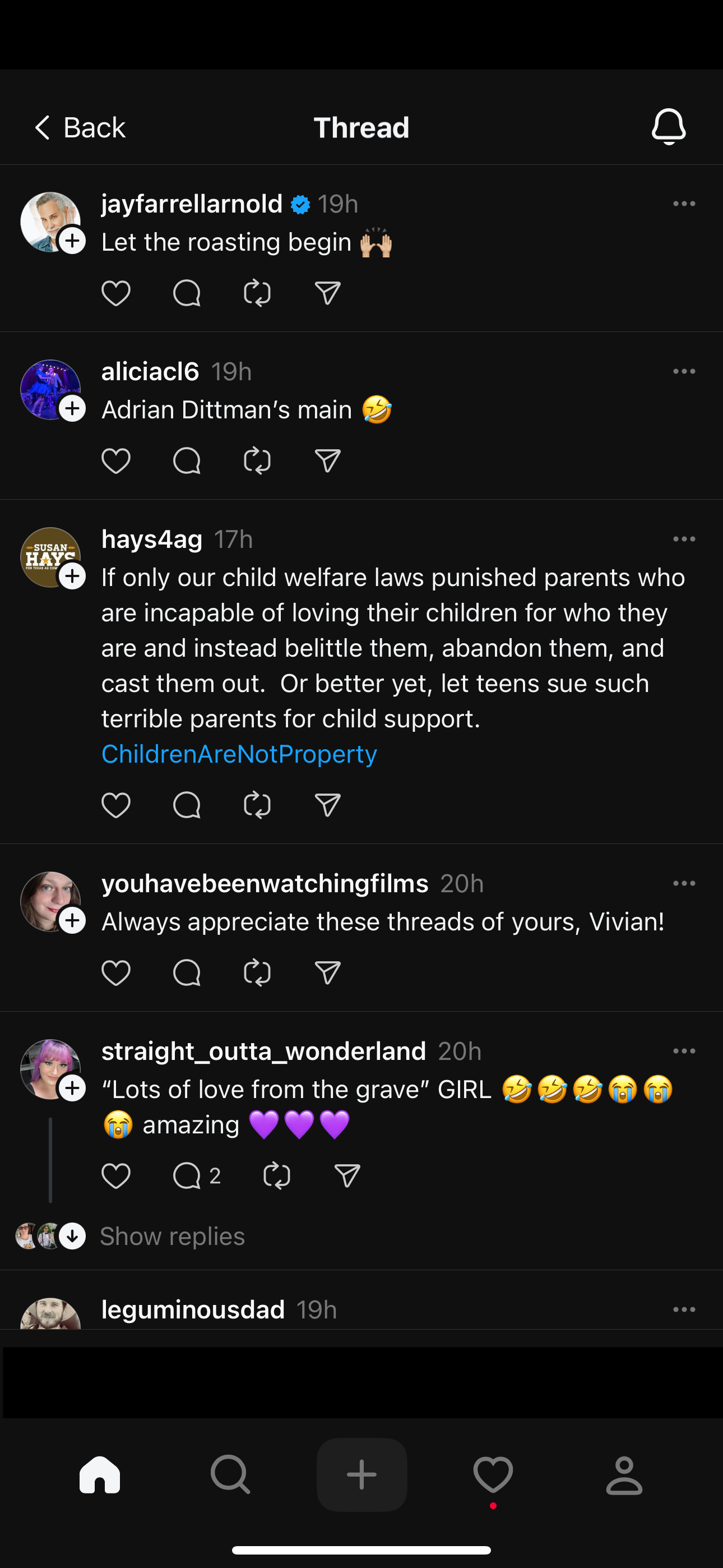Viewport: 723px width, 1568px height.
Task: Repost aliciacl6's comment
Action: click(257, 461)
